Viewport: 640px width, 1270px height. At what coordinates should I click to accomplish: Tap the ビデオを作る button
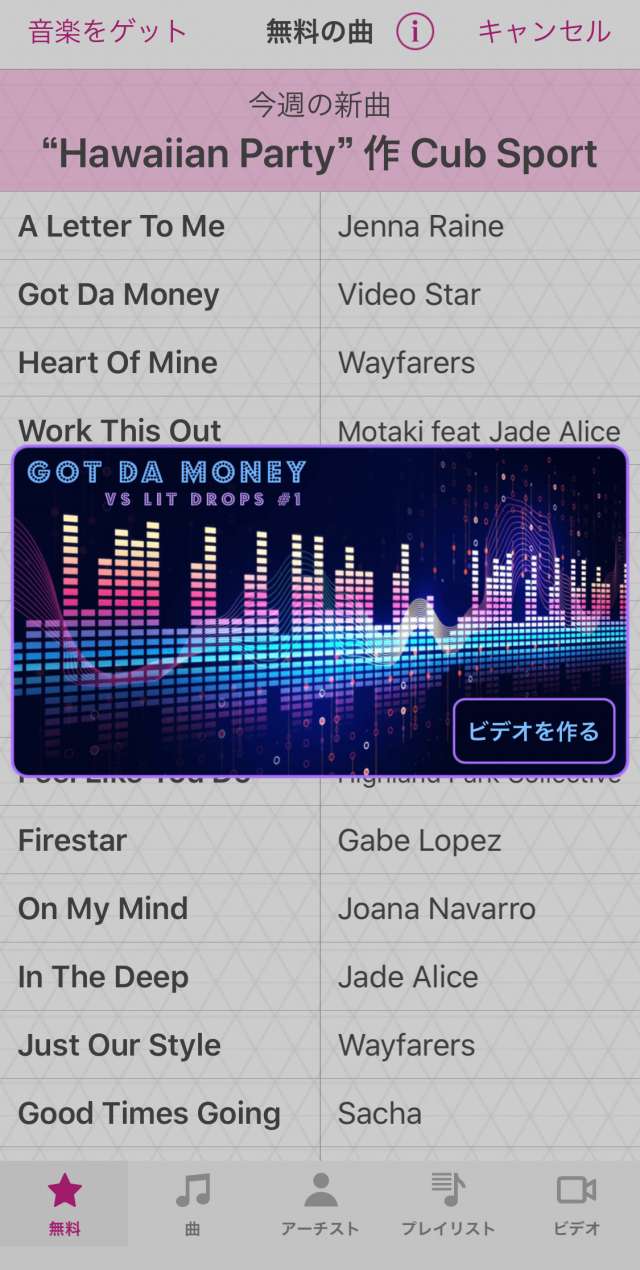coord(533,731)
